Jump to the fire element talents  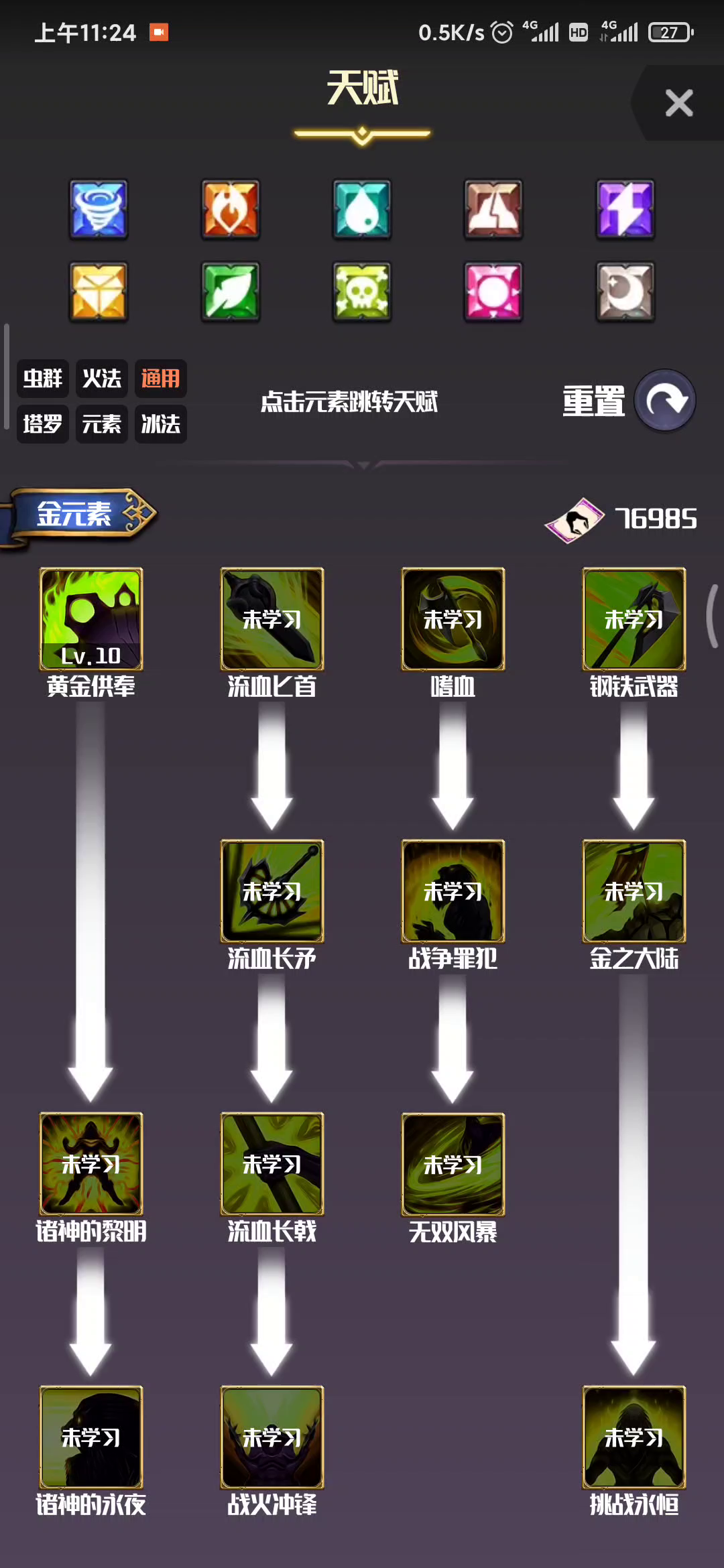click(231, 209)
